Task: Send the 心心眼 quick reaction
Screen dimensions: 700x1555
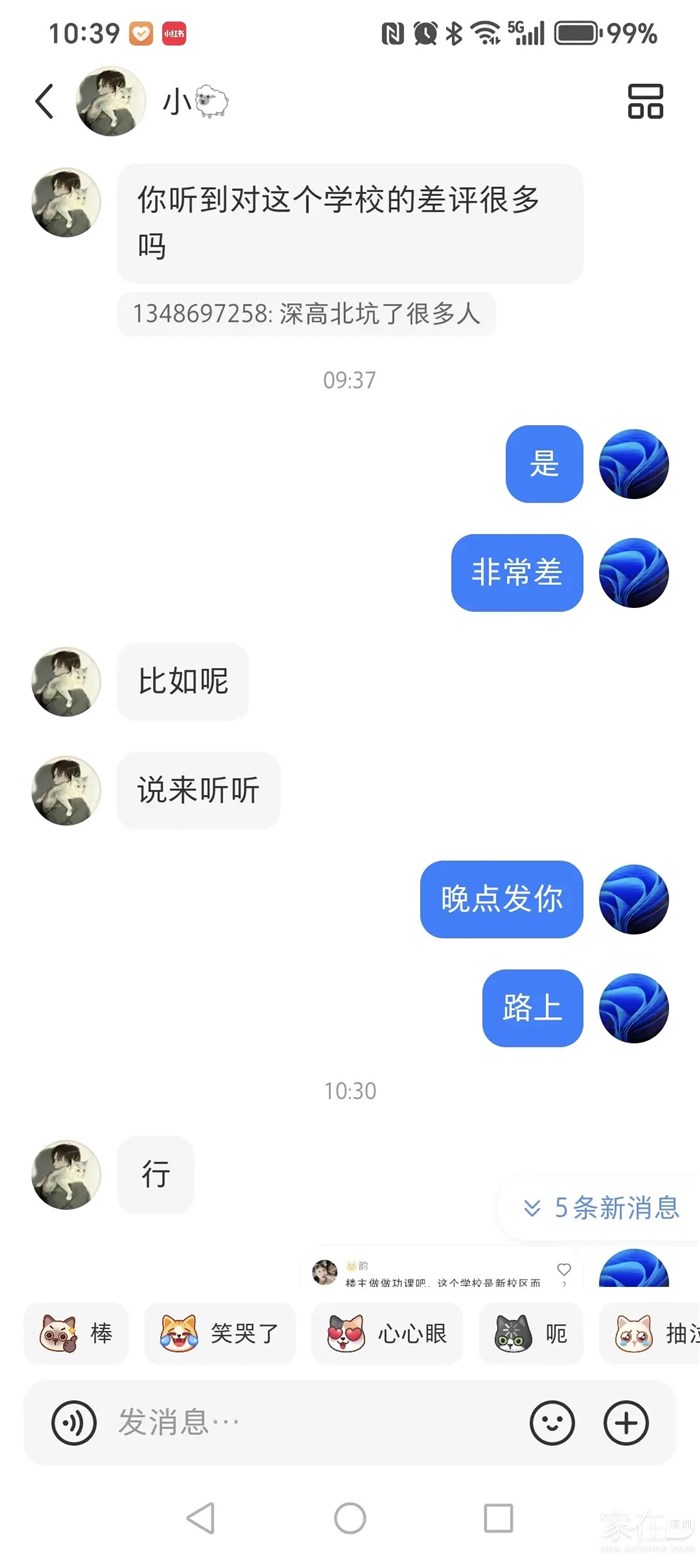Action: [387, 1333]
